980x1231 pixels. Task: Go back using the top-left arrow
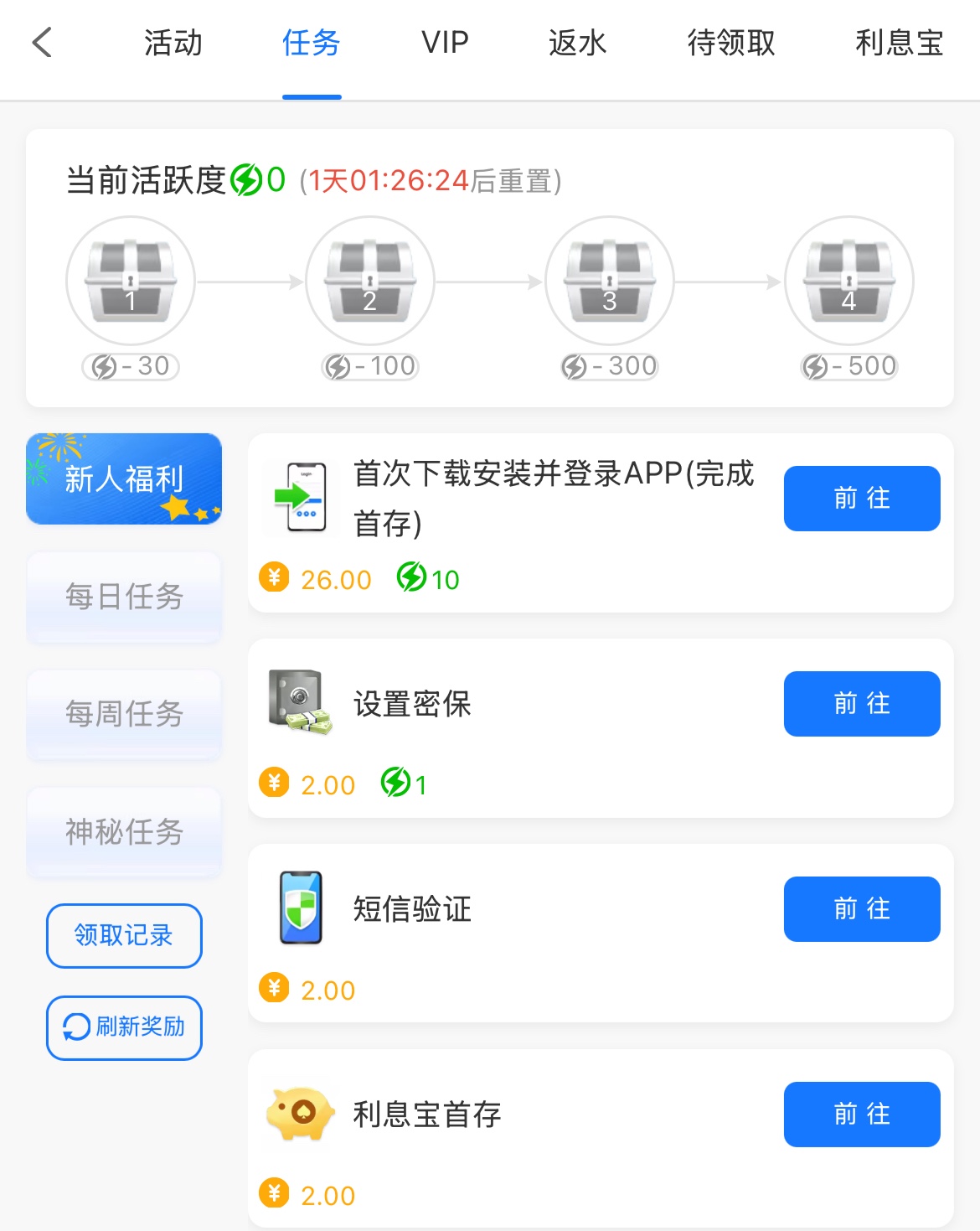(x=42, y=43)
